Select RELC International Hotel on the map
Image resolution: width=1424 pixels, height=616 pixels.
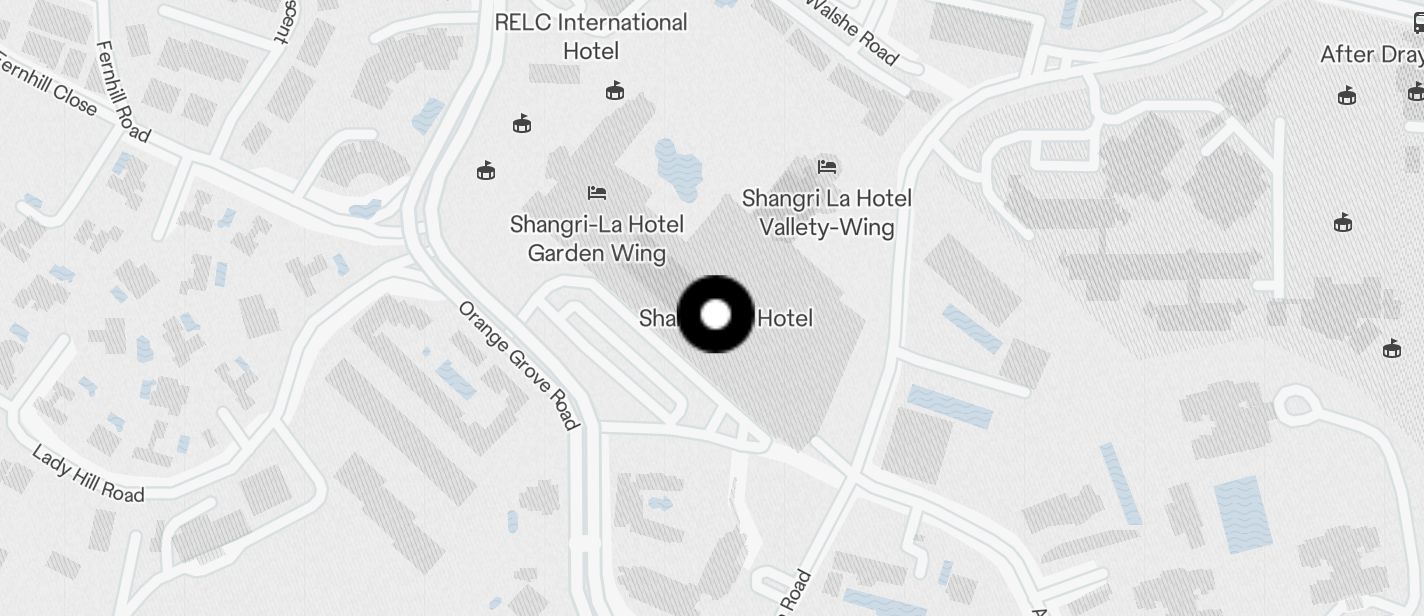tap(591, 36)
